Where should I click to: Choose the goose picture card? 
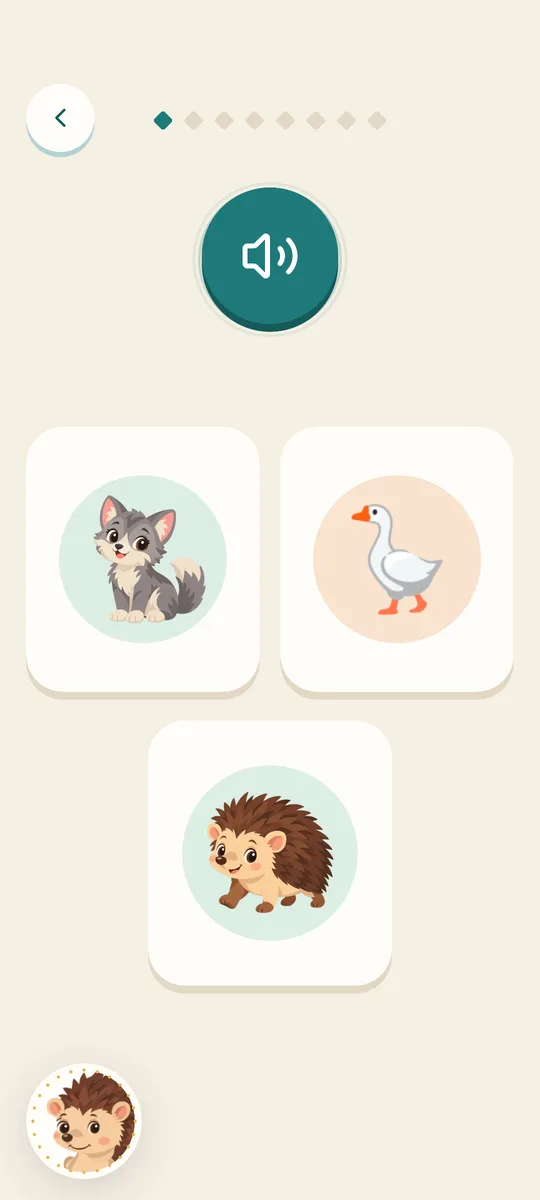(397, 558)
